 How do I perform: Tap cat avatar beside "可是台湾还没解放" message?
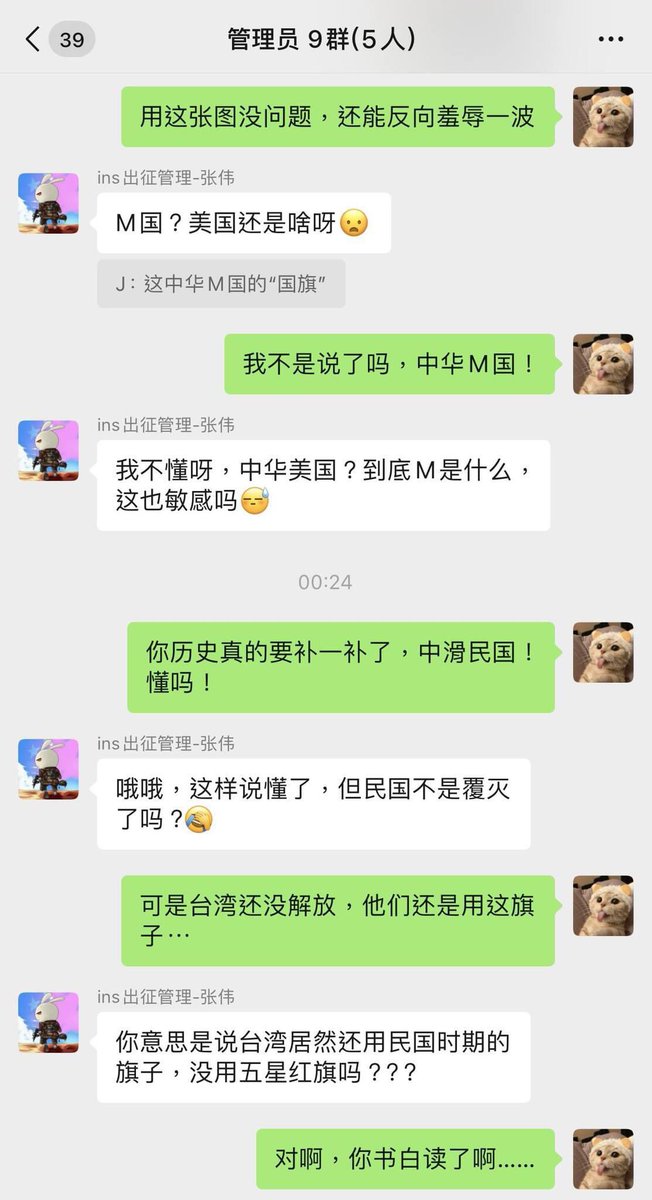pyautogui.click(x=603, y=906)
